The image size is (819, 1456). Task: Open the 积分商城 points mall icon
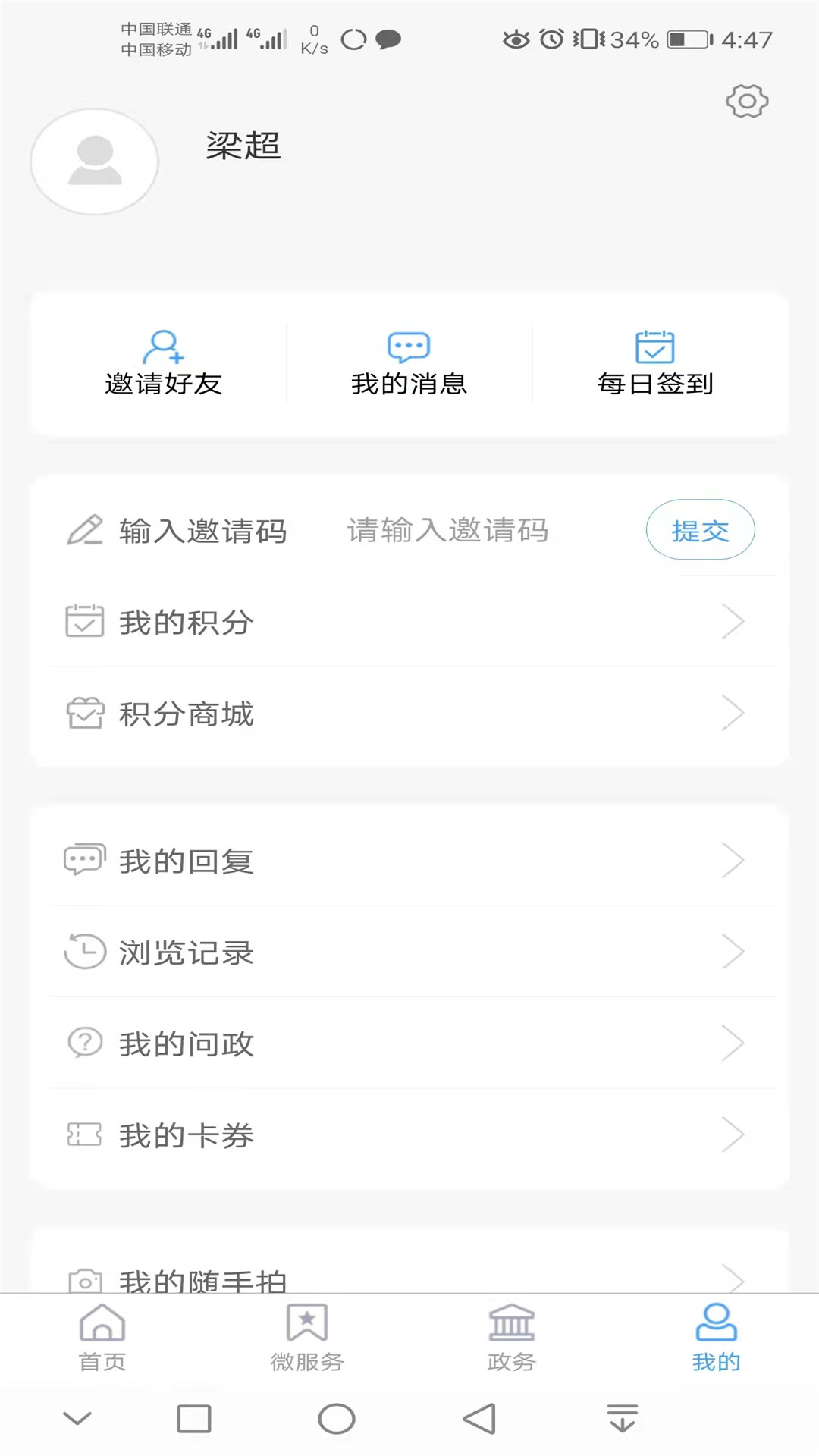(x=85, y=713)
